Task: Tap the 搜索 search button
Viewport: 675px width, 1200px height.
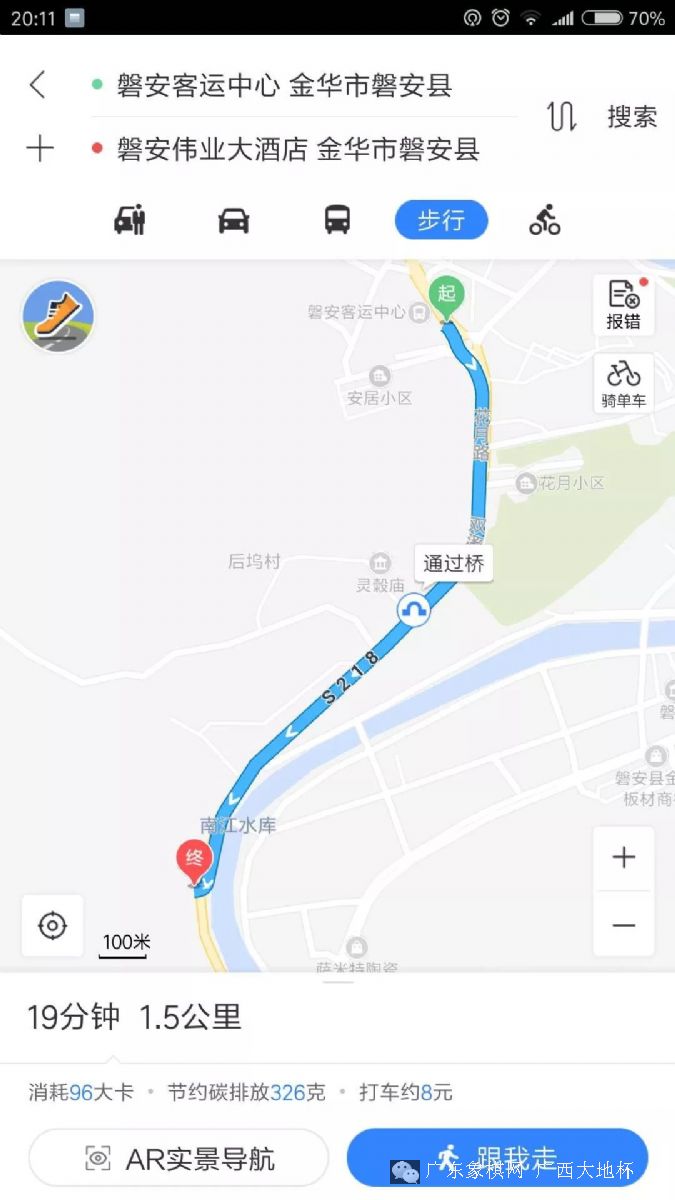Action: 632,117
